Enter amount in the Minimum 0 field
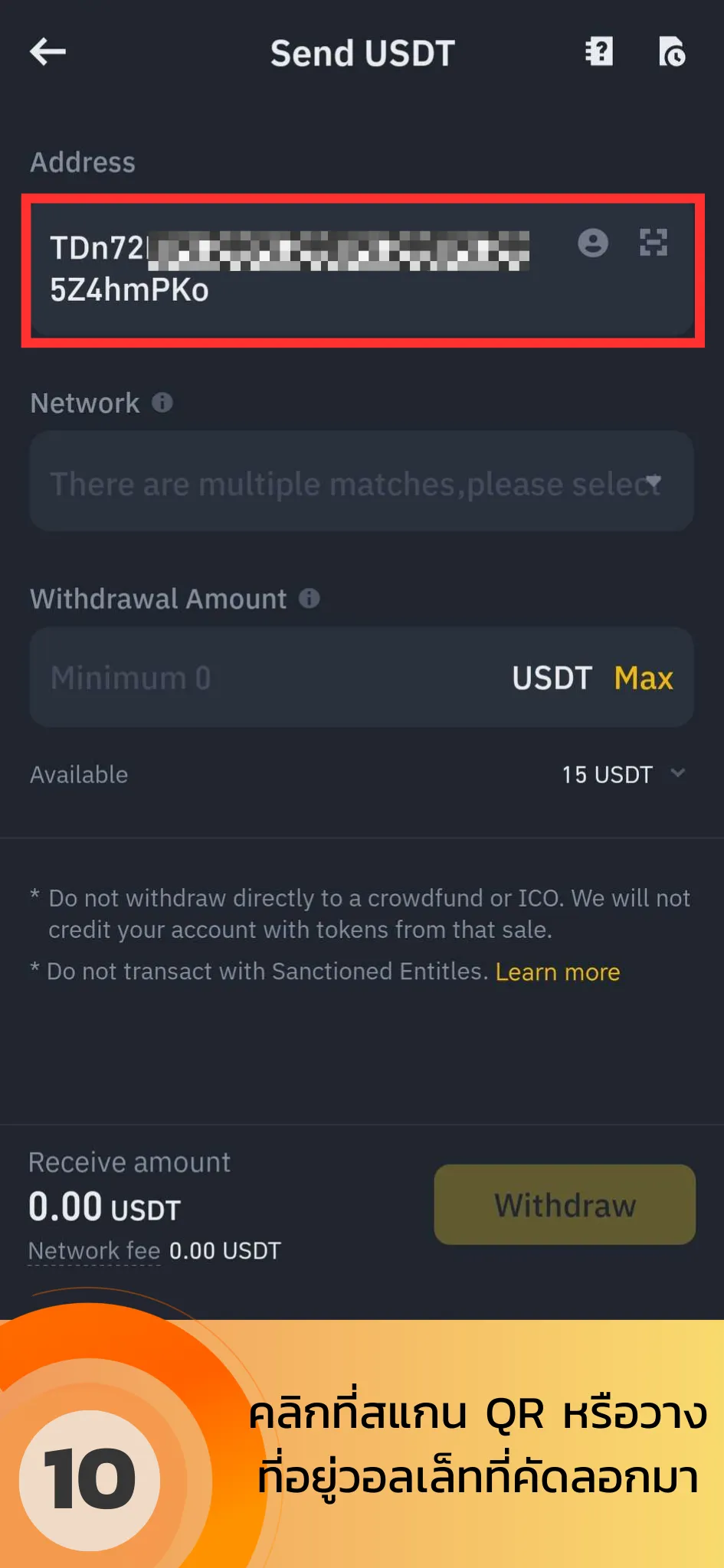This screenshot has height=1568, width=724. (268, 678)
